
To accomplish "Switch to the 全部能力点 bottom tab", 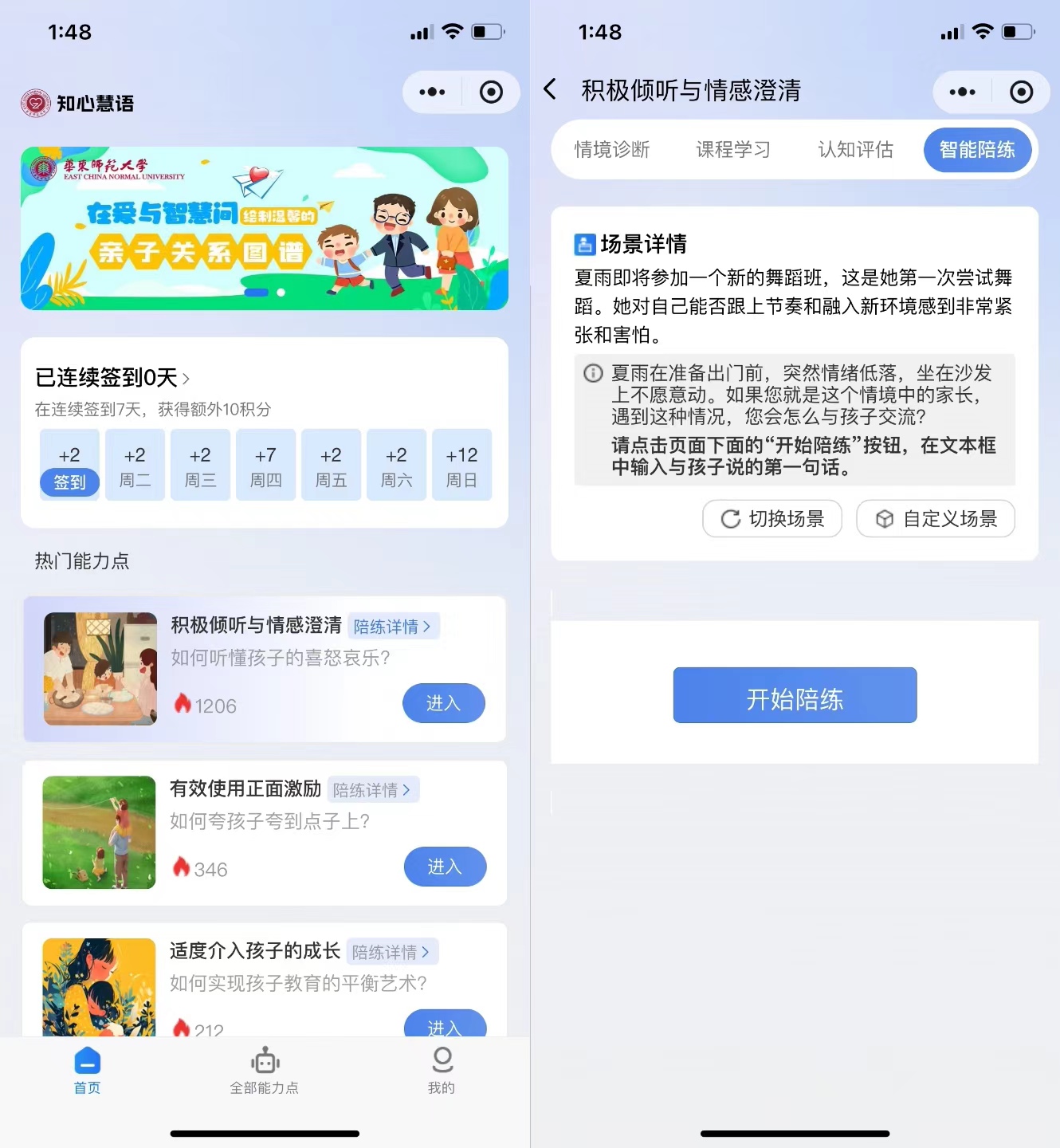I will [265, 1071].
